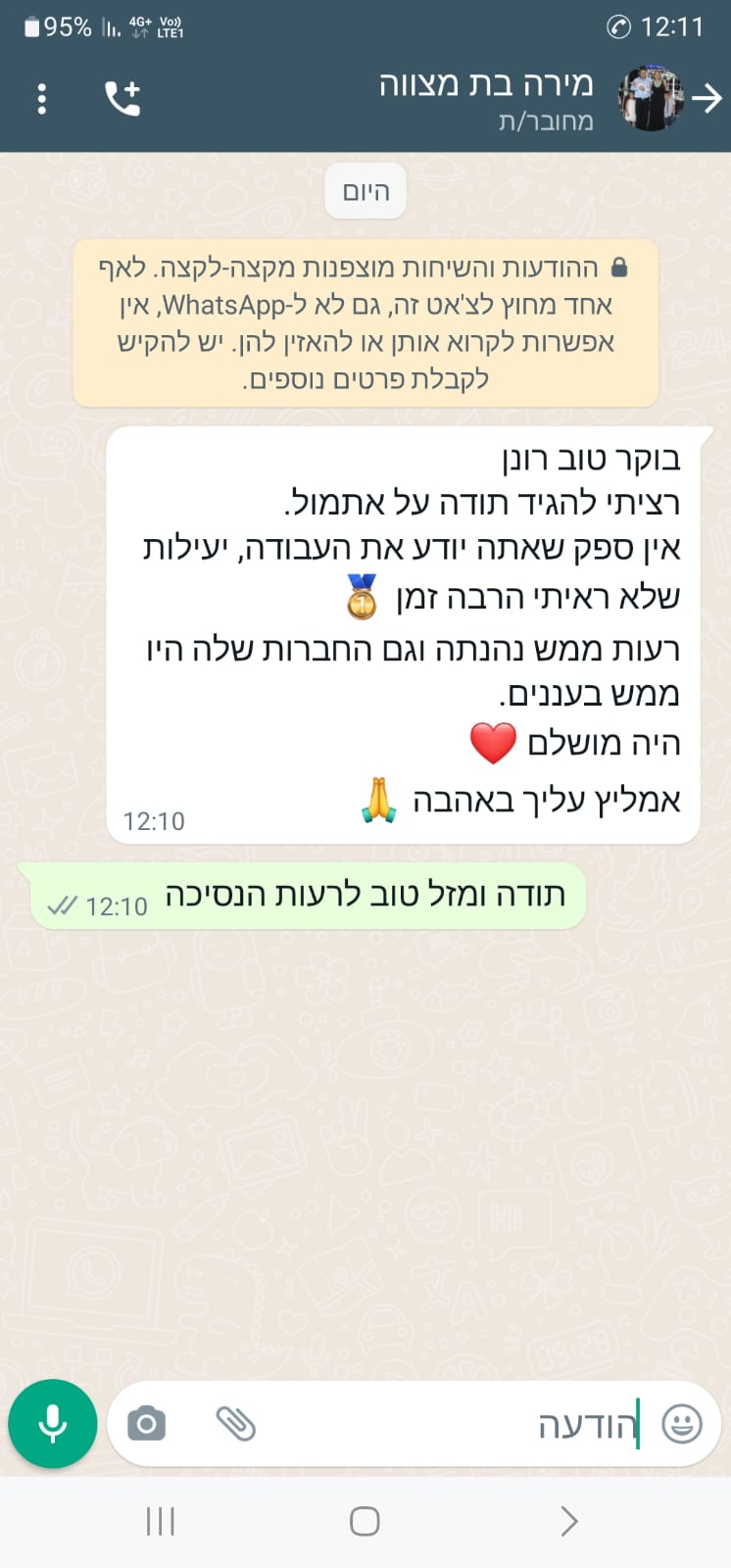Open the camera from the message bar
Viewport: 731px width, 1568px height.
click(147, 1423)
